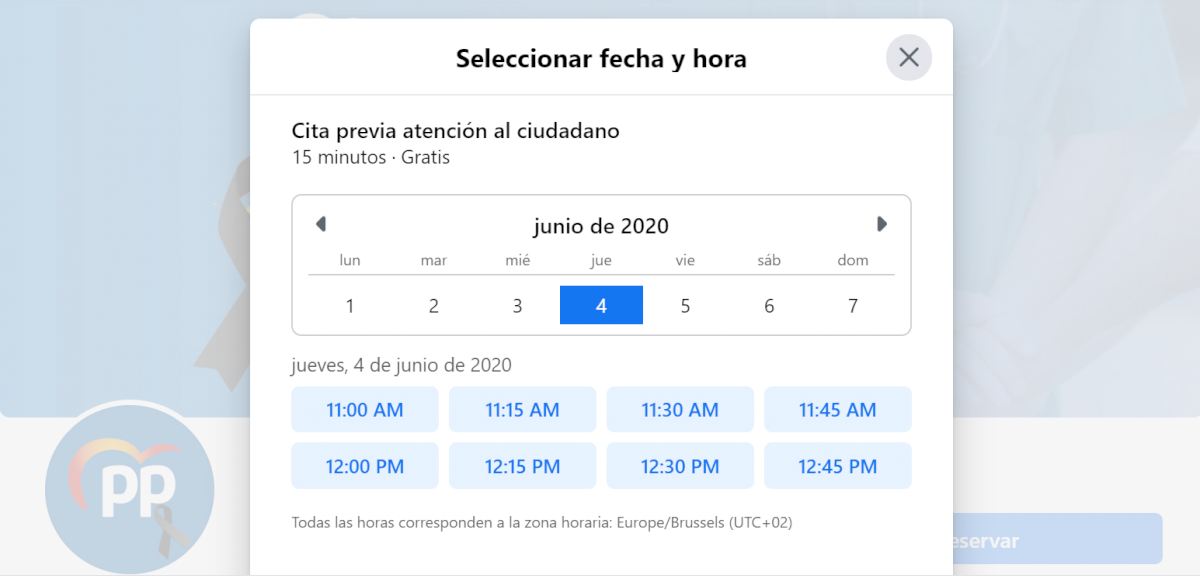Select Wednesday 3 on the calendar

tap(517, 306)
